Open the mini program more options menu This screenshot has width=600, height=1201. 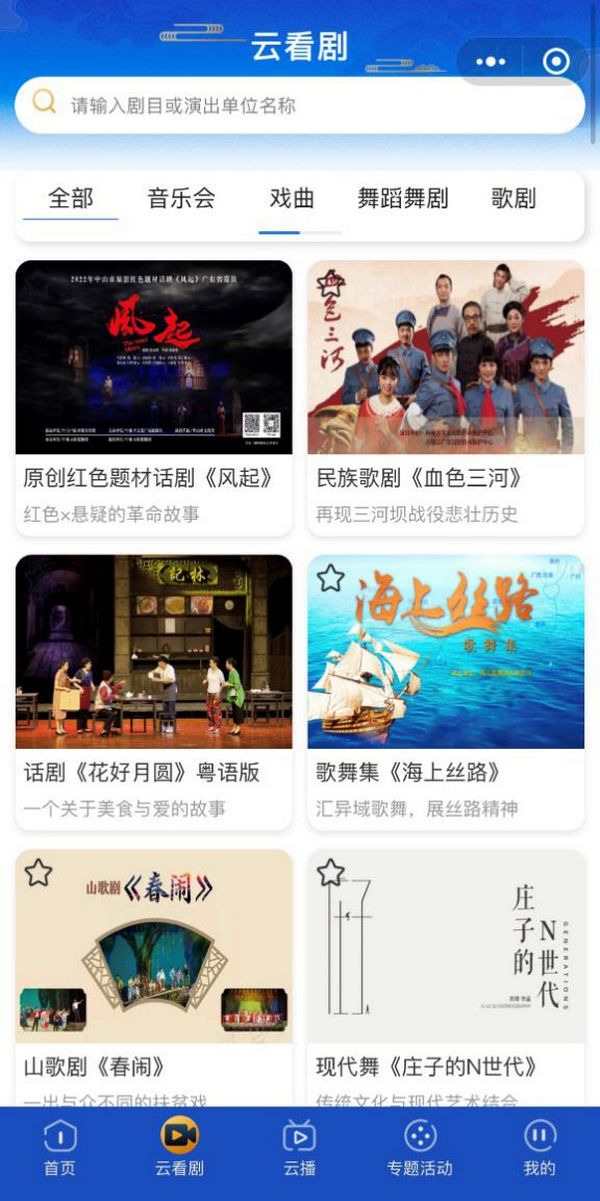(x=491, y=62)
